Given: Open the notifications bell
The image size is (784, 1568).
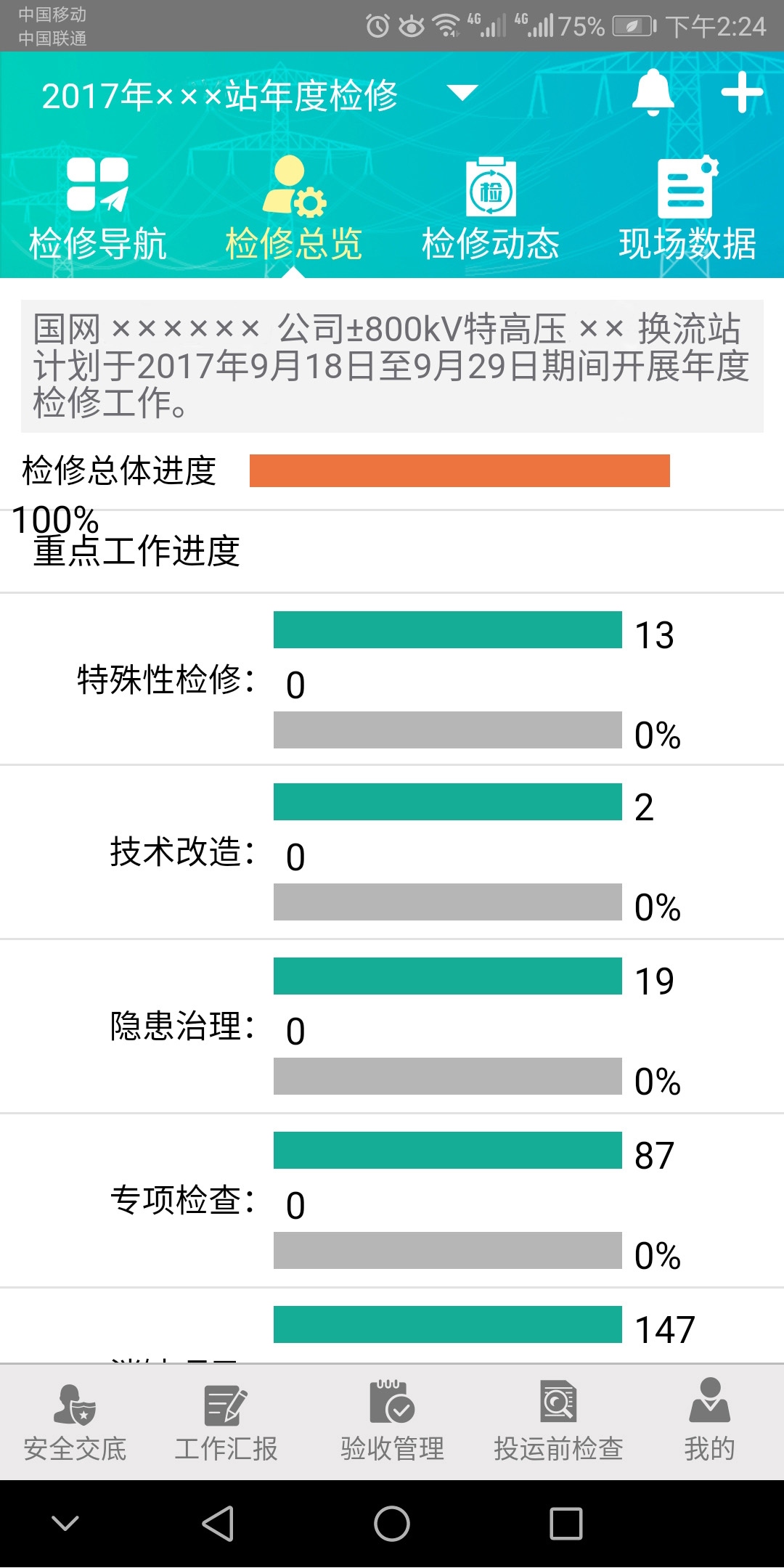Looking at the screenshot, I should click(653, 93).
